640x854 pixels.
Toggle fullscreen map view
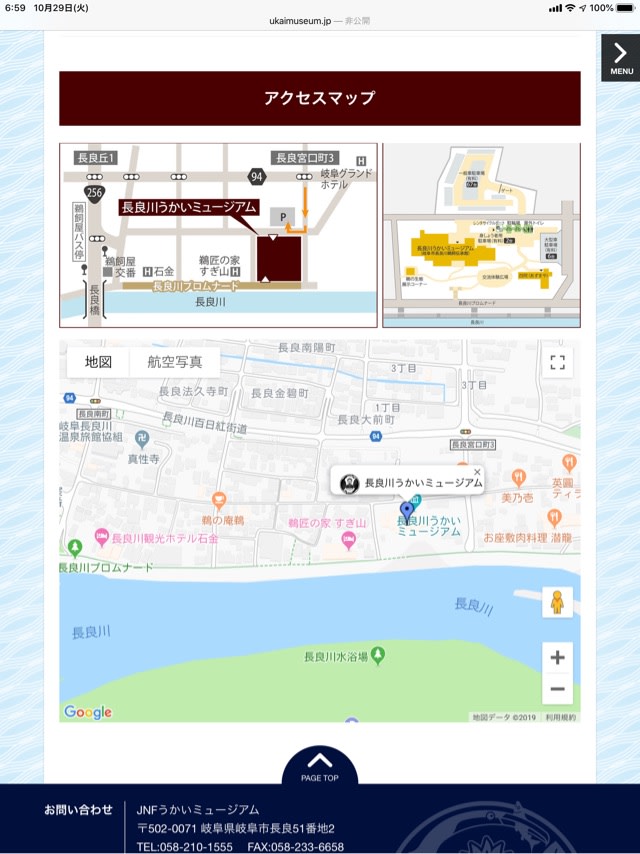pos(558,363)
